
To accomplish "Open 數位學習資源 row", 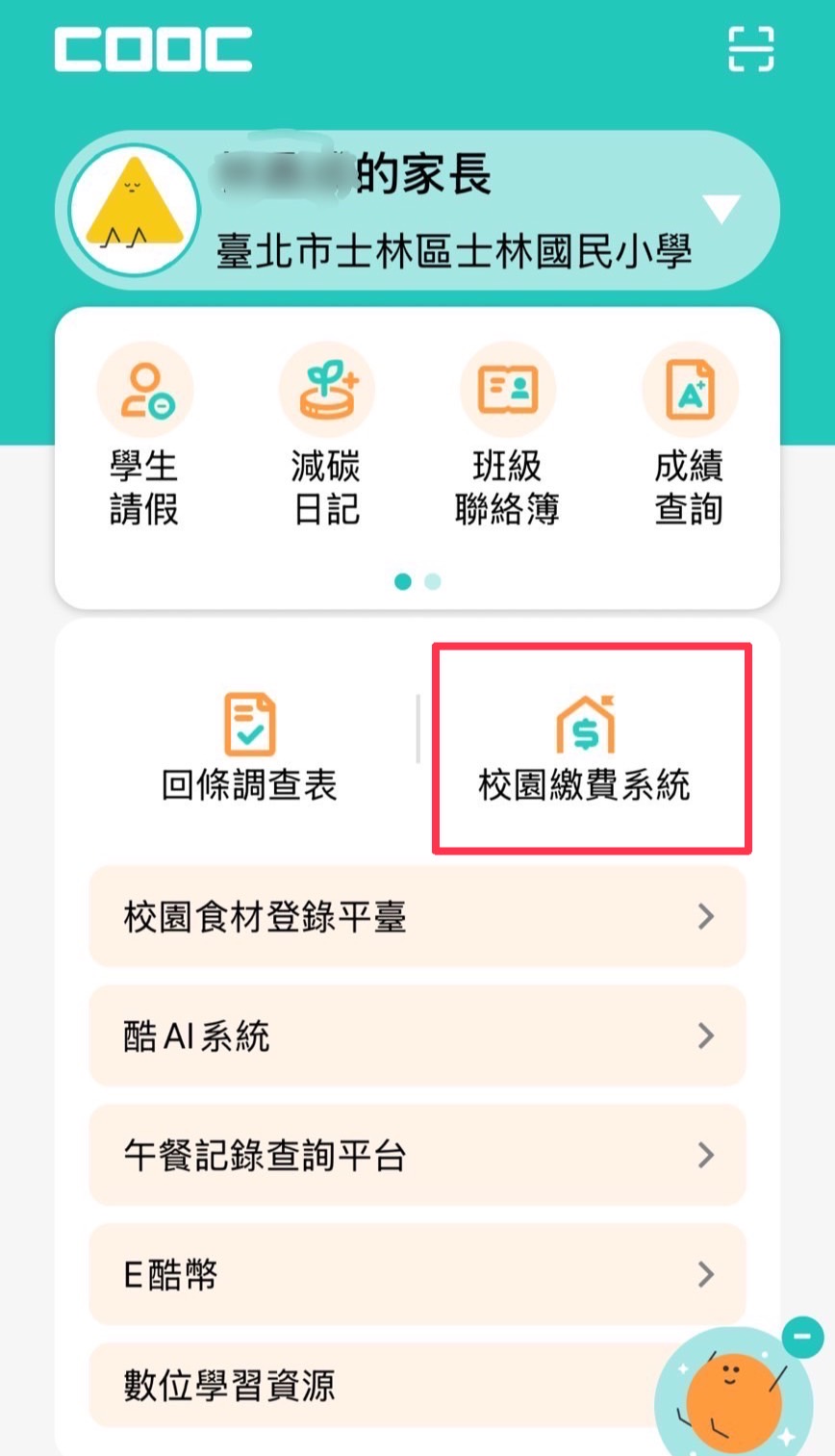I will coord(366,1385).
